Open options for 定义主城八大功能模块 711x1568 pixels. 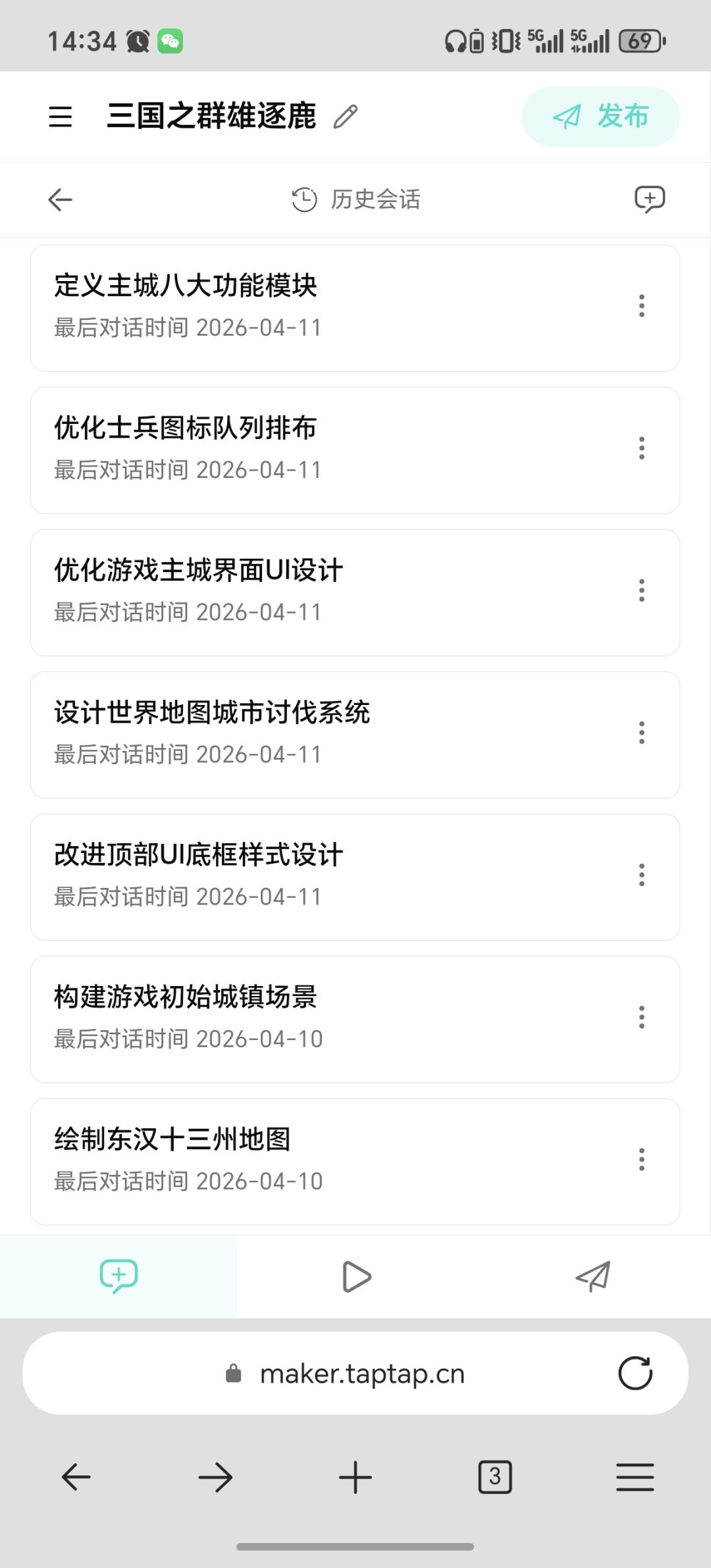(x=642, y=306)
